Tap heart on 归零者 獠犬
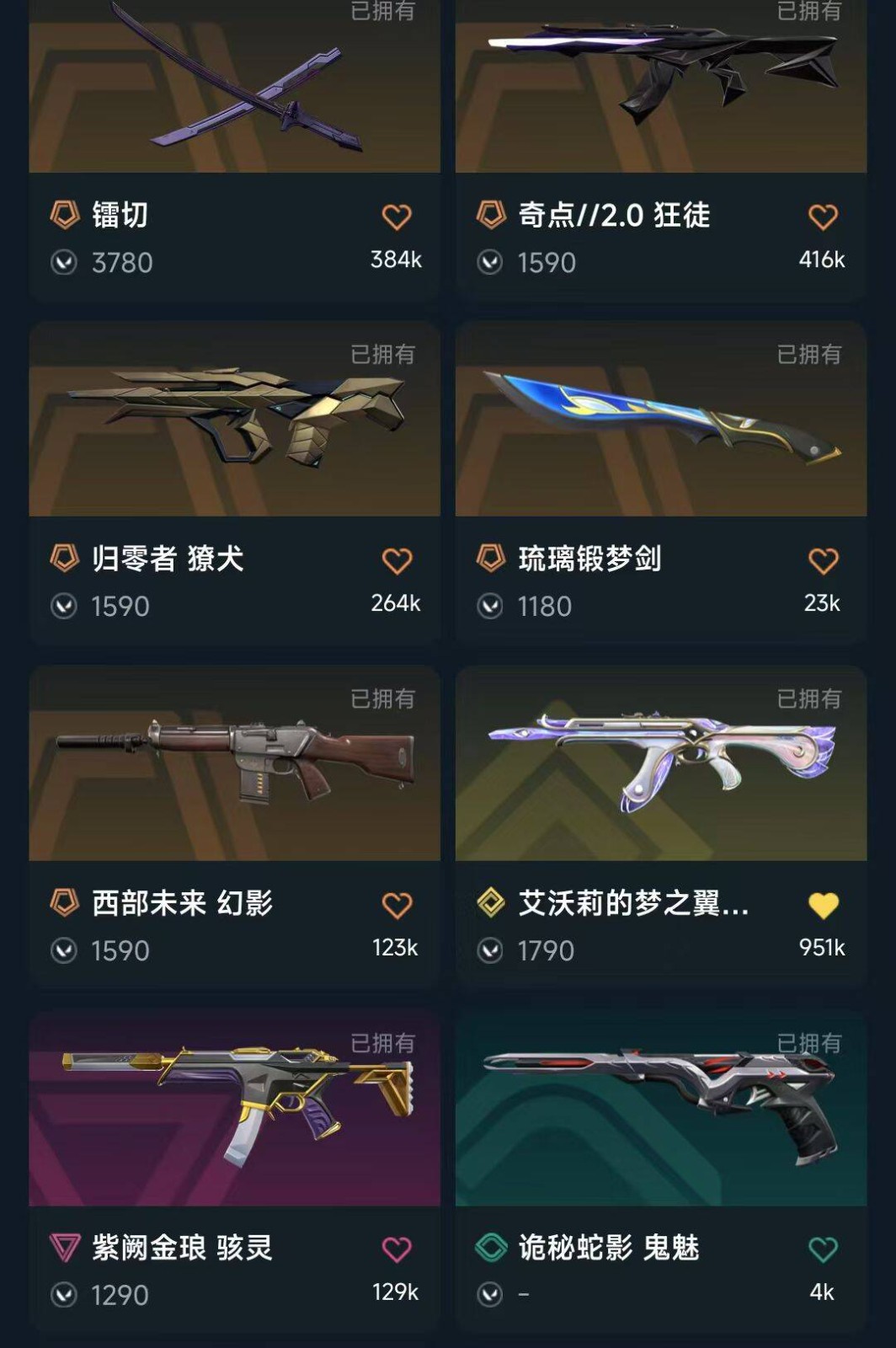Viewport: 896px width, 1348px height. pyautogui.click(x=397, y=561)
